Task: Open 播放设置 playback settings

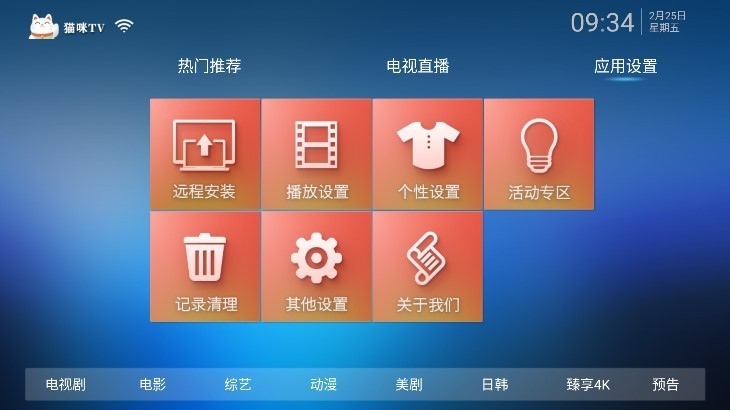Action: pyautogui.click(x=316, y=154)
